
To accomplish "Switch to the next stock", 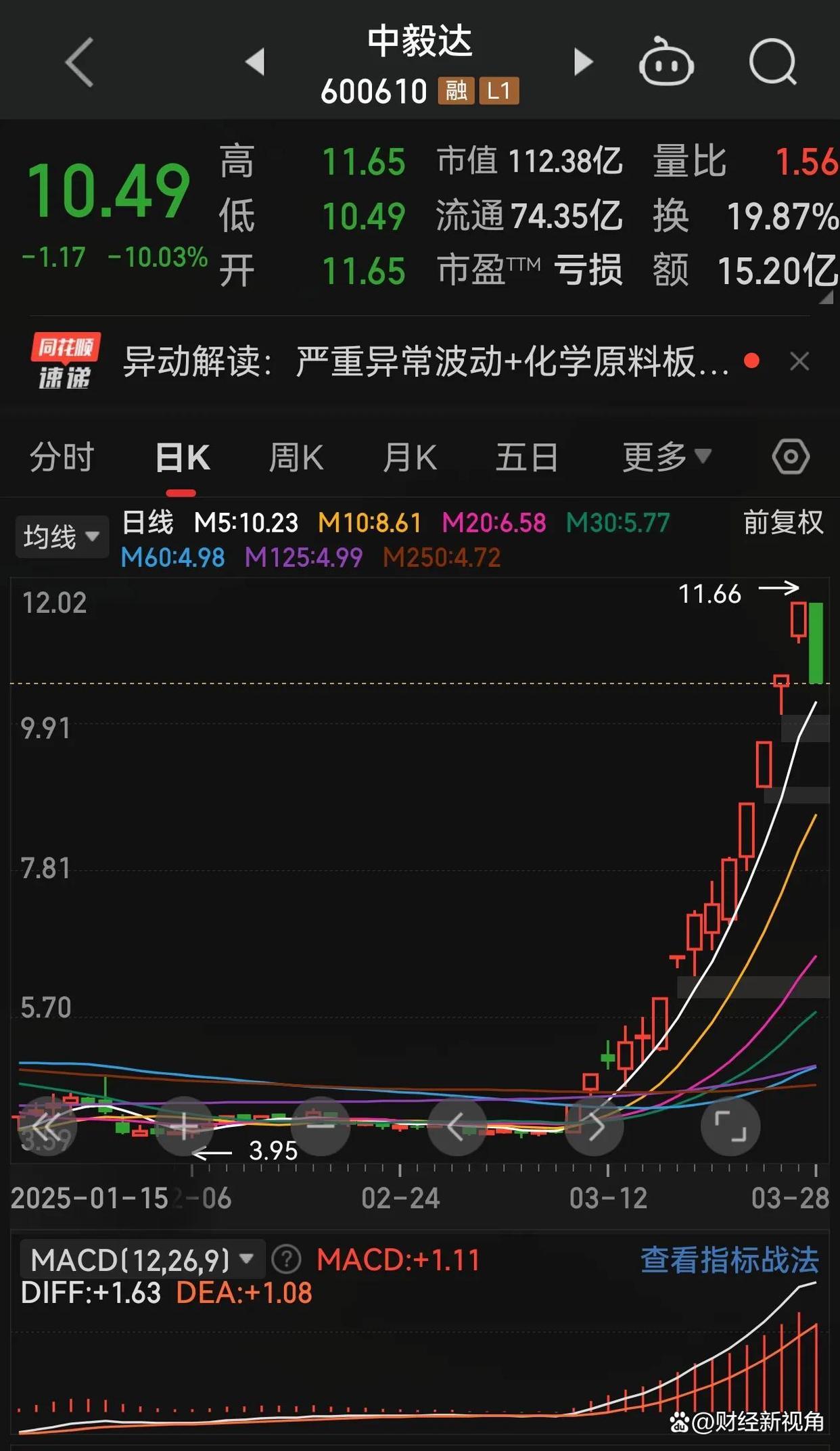I will coord(583,62).
